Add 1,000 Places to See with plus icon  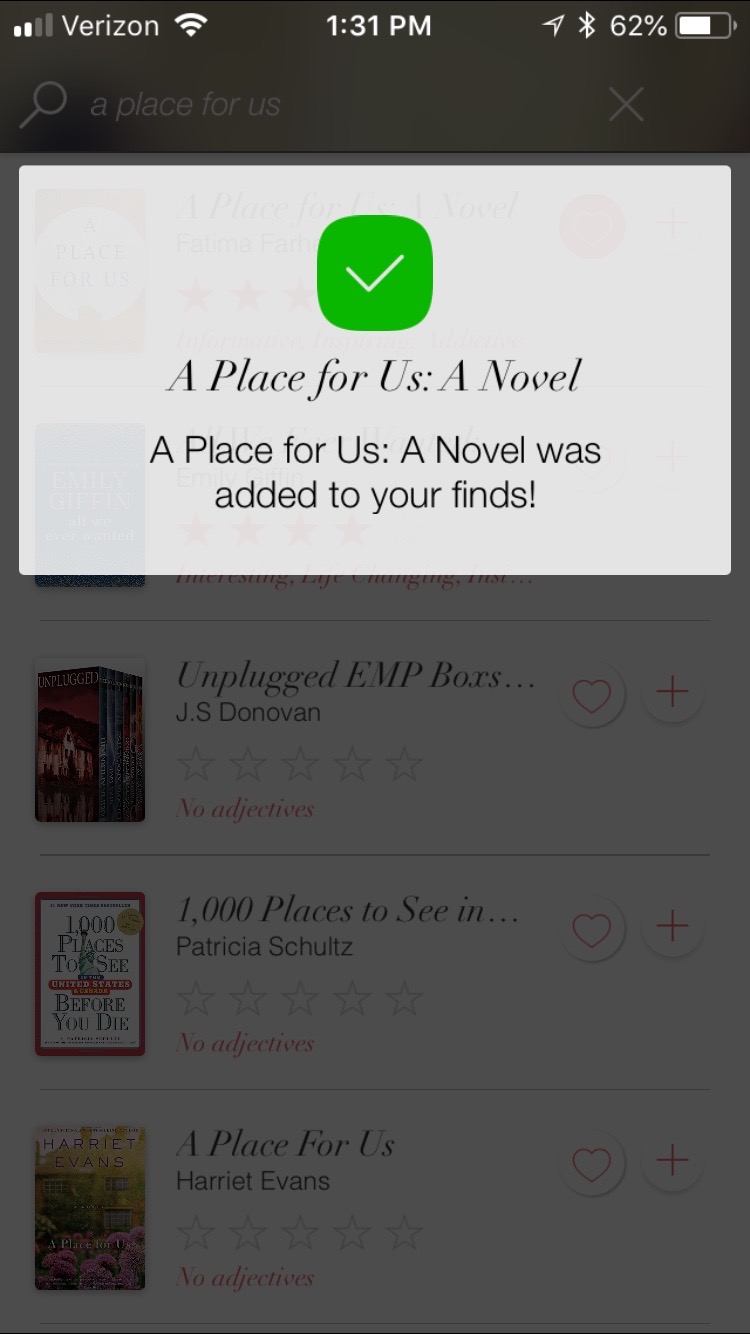[x=672, y=925]
